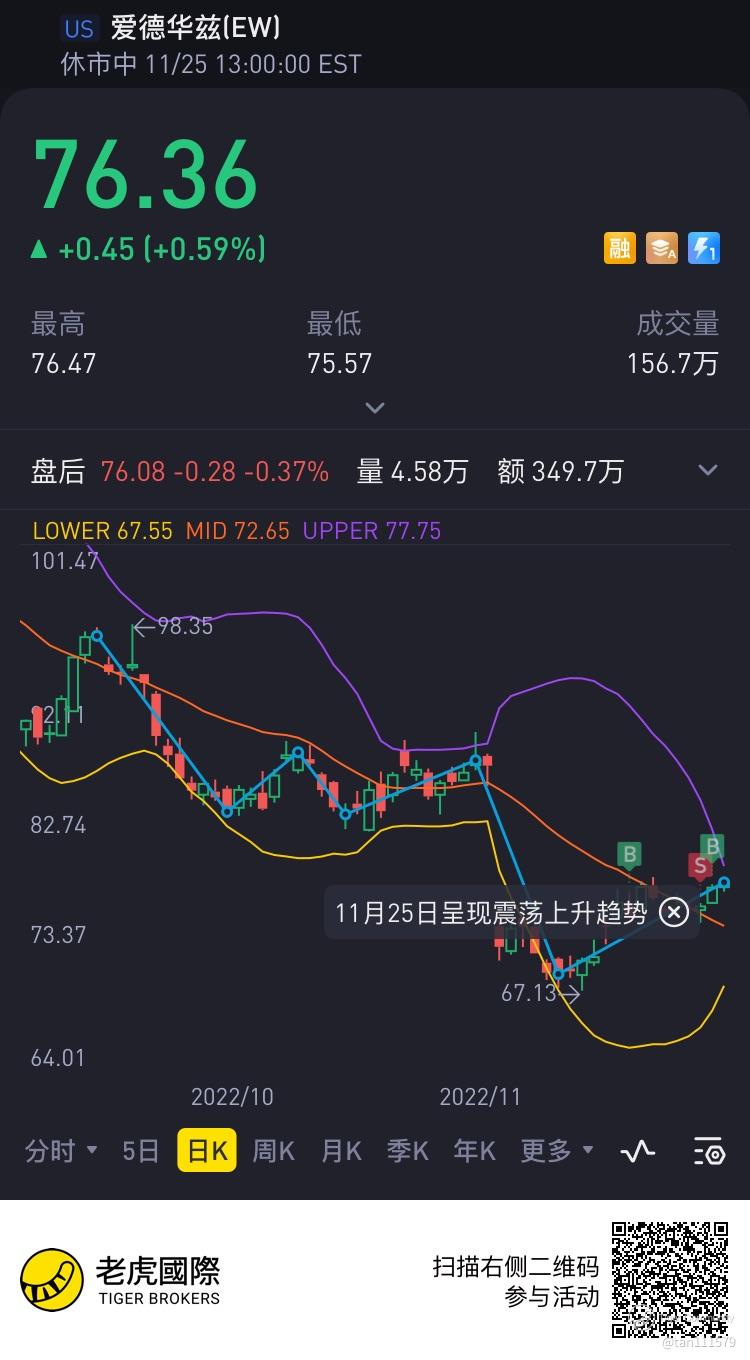Switch to the 季K chart
Image resolution: width=750 pixels, height=1360 pixels.
408,1151
